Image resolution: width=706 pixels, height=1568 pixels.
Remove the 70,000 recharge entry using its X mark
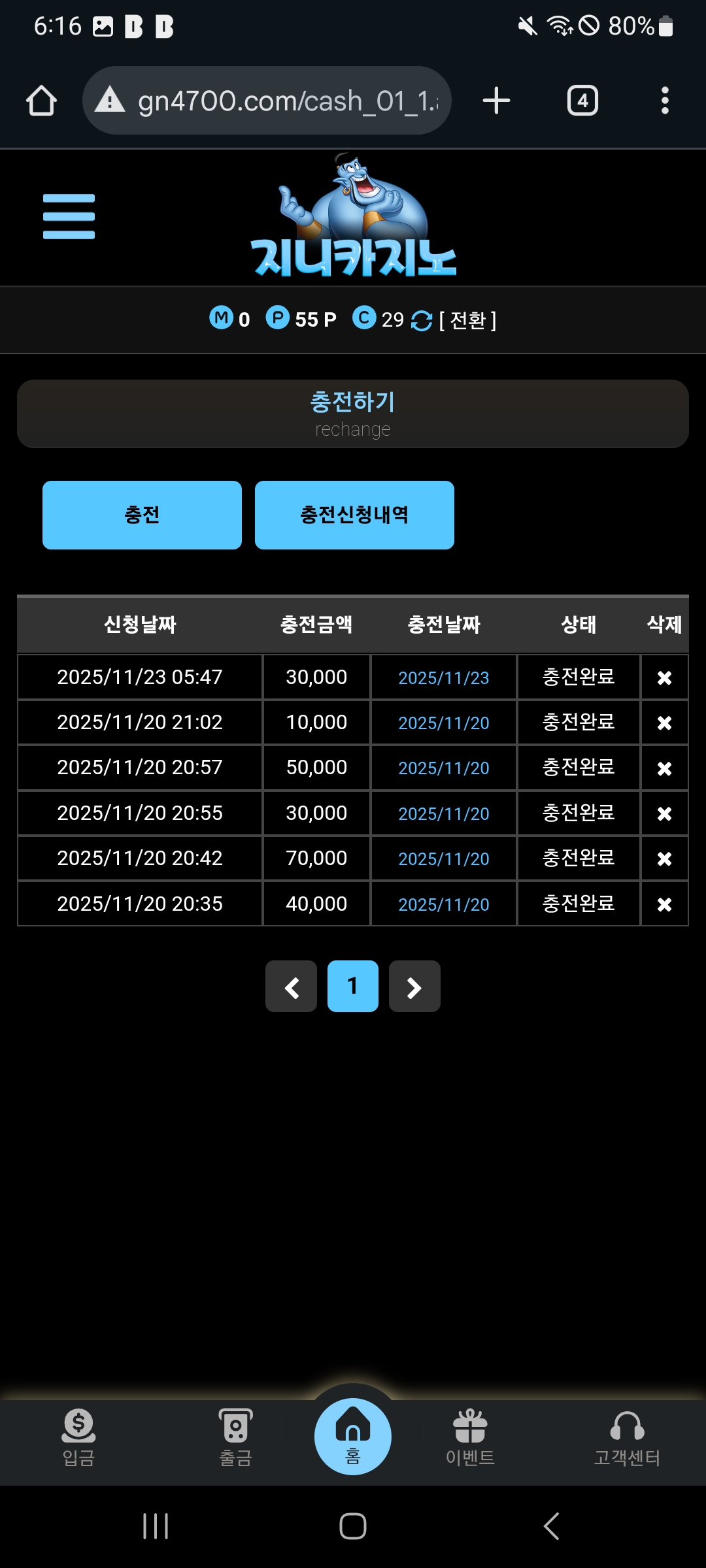tap(665, 858)
